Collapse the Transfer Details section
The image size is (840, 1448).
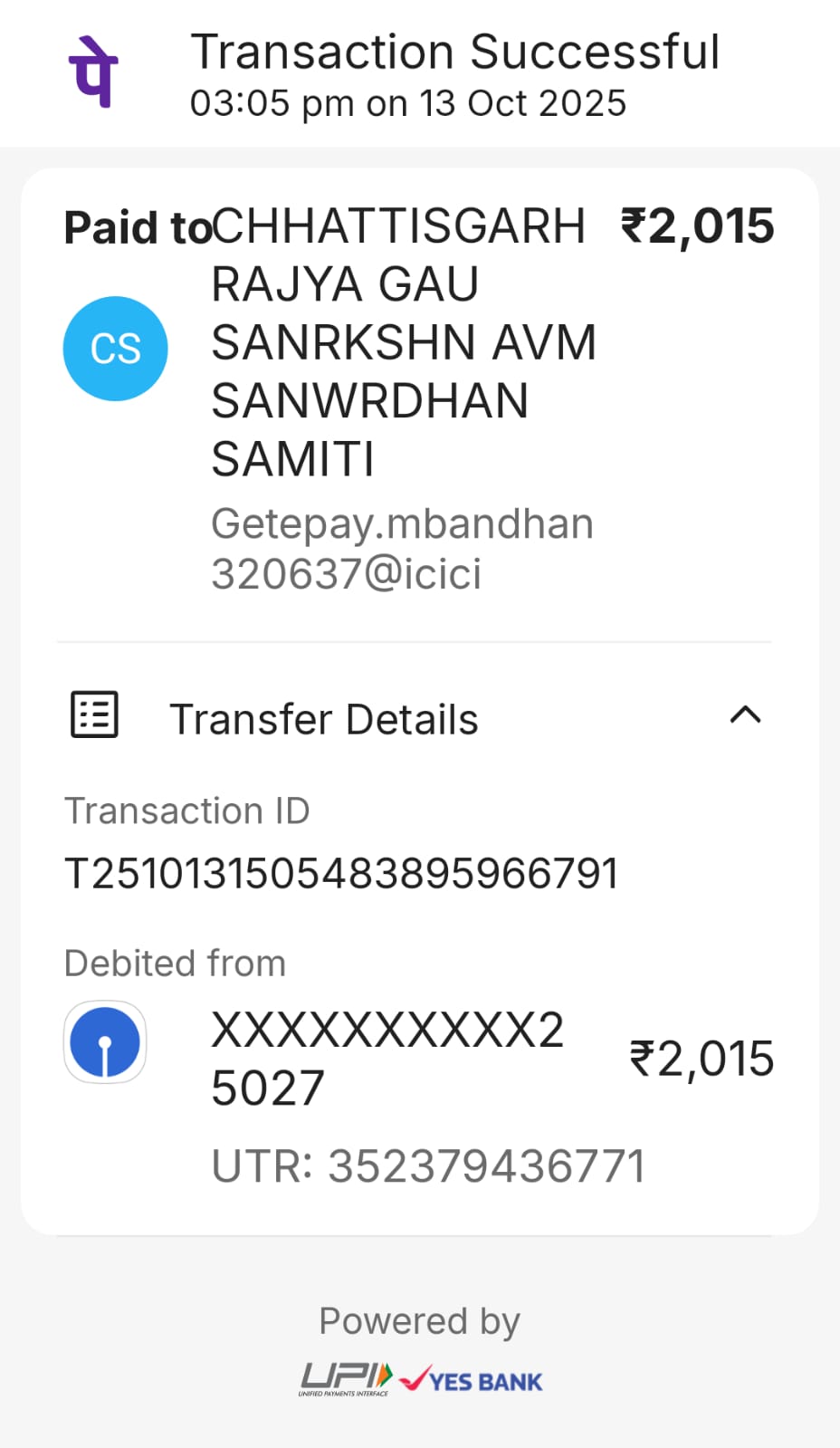tap(744, 715)
